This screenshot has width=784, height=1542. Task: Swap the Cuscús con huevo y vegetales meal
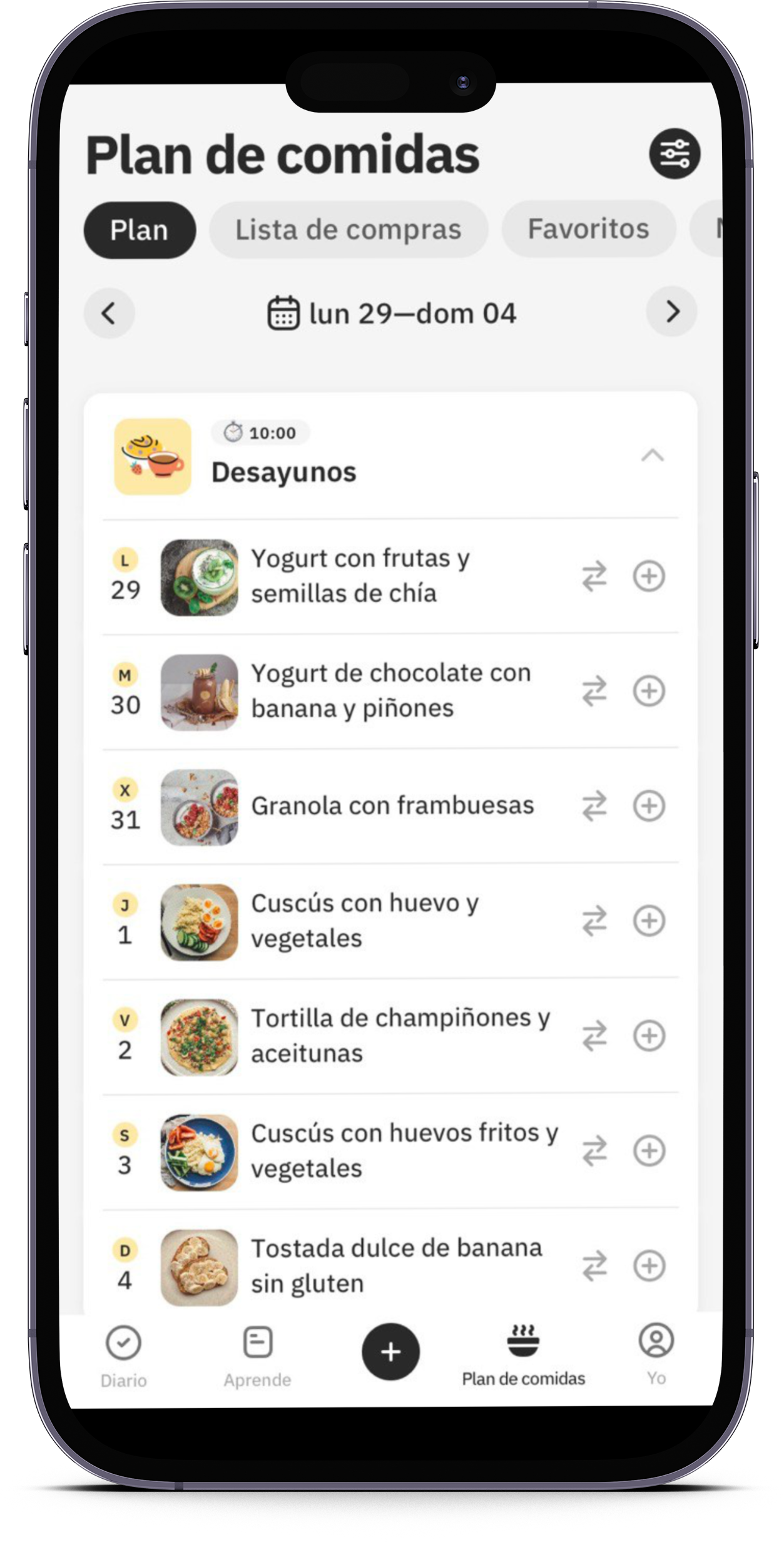(x=594, y=921)
